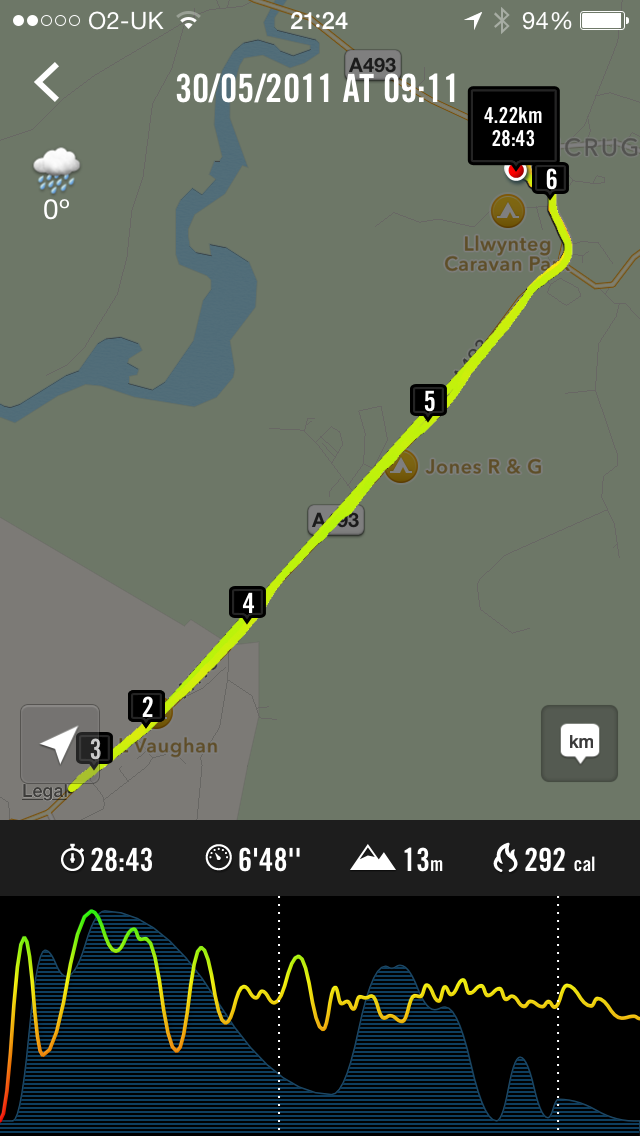Center the map on current location

point(59,744)
